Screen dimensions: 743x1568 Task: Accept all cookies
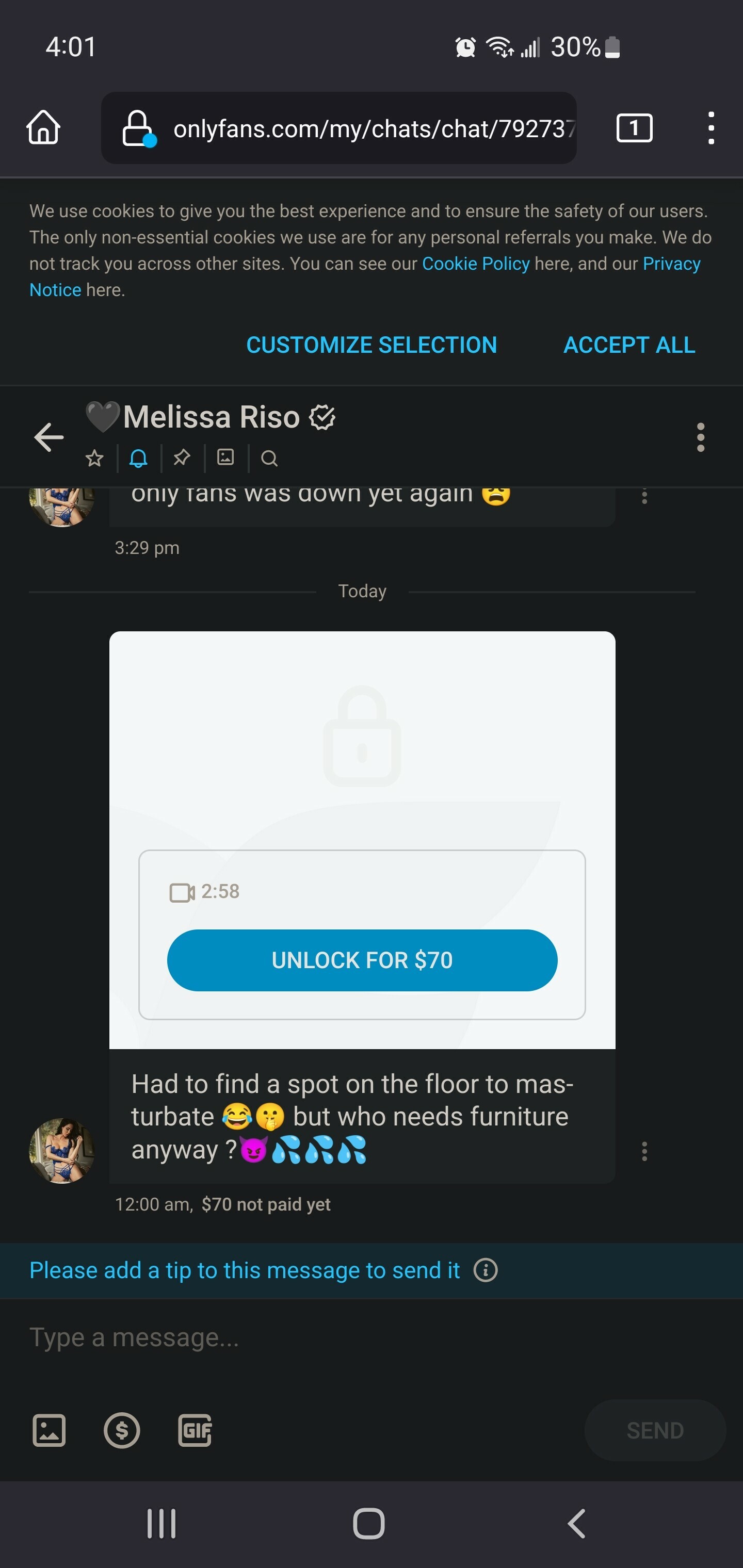coord(628,345)
